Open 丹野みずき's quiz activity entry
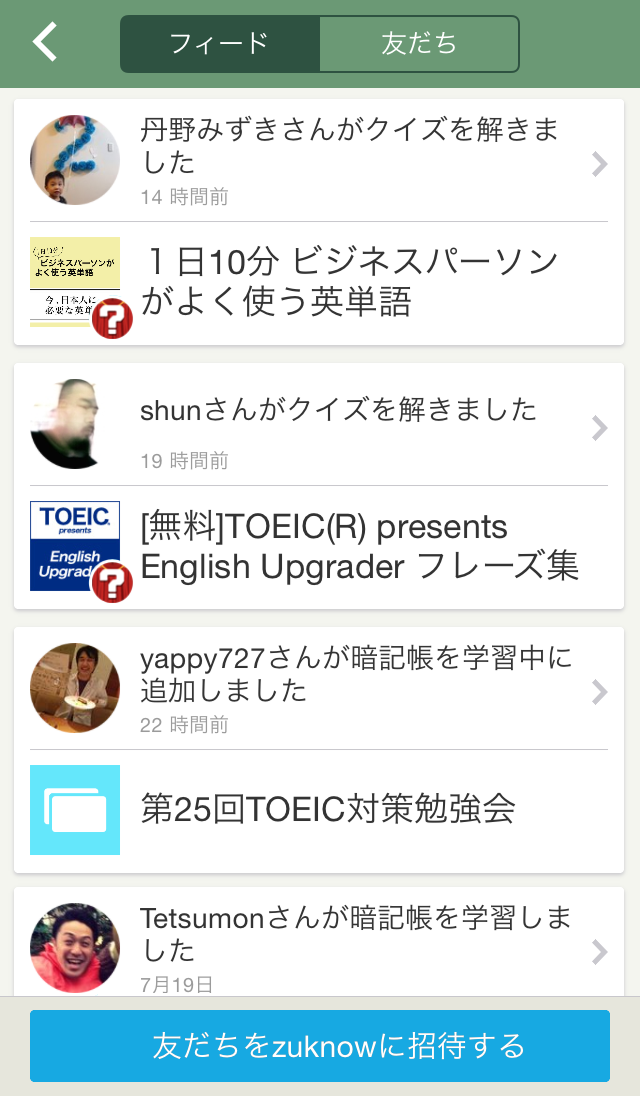 (320, 161)
